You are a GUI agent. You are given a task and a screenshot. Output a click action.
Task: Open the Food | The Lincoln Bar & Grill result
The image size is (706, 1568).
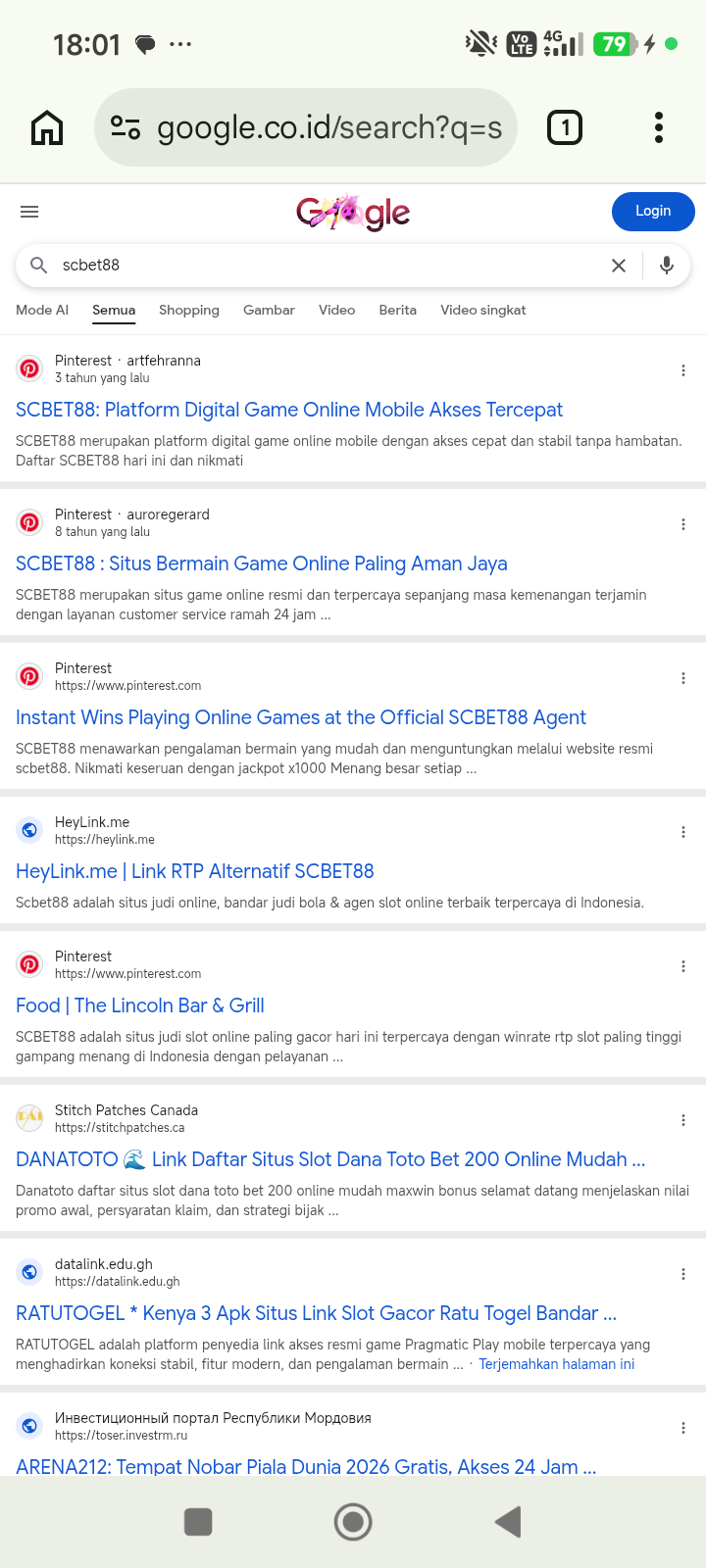pyautogui.click(x=140, y=1005)
